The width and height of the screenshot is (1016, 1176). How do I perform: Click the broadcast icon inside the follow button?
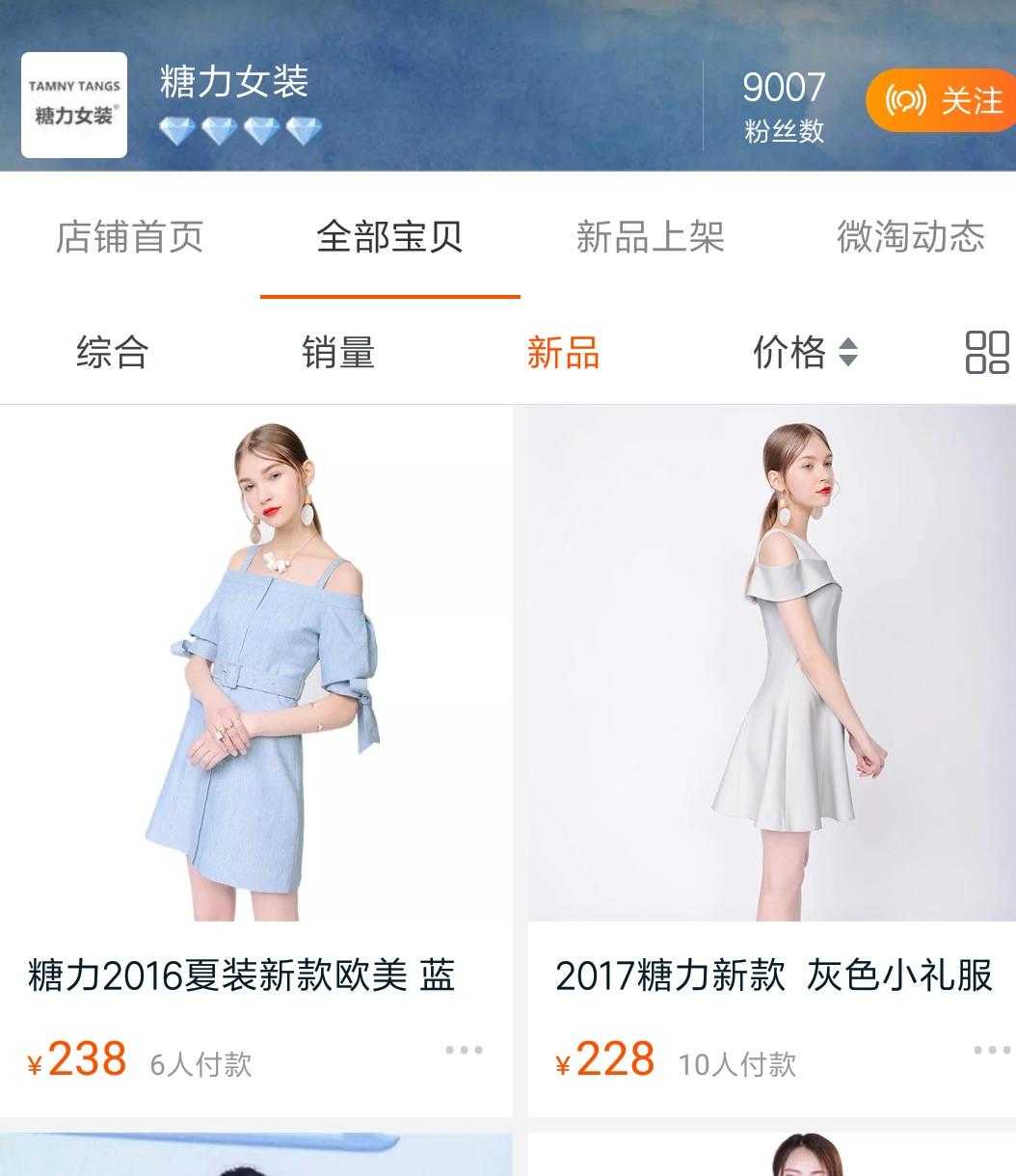904,99
